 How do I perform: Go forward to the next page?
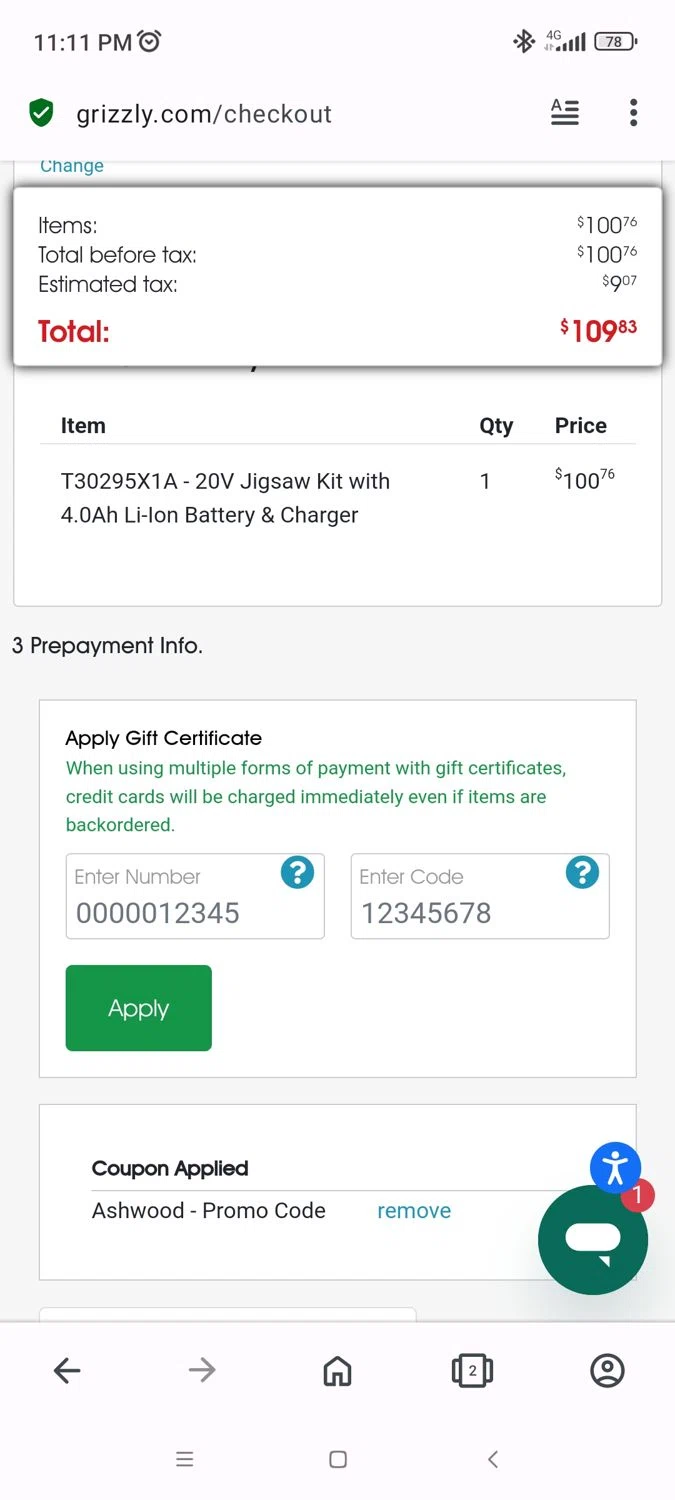(x=202, y=1370)
